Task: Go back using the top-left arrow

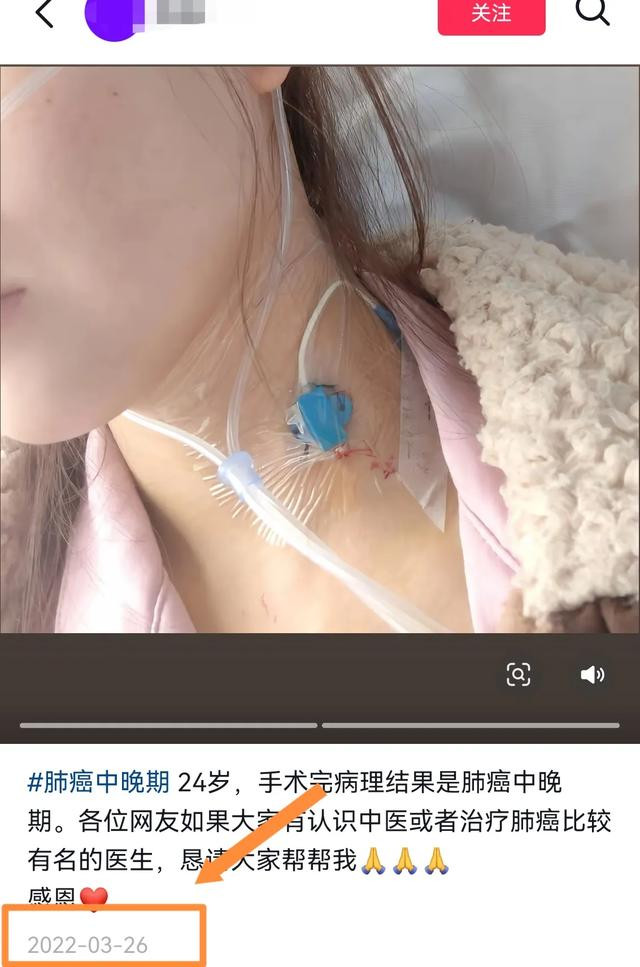Action: pos(44,13)
